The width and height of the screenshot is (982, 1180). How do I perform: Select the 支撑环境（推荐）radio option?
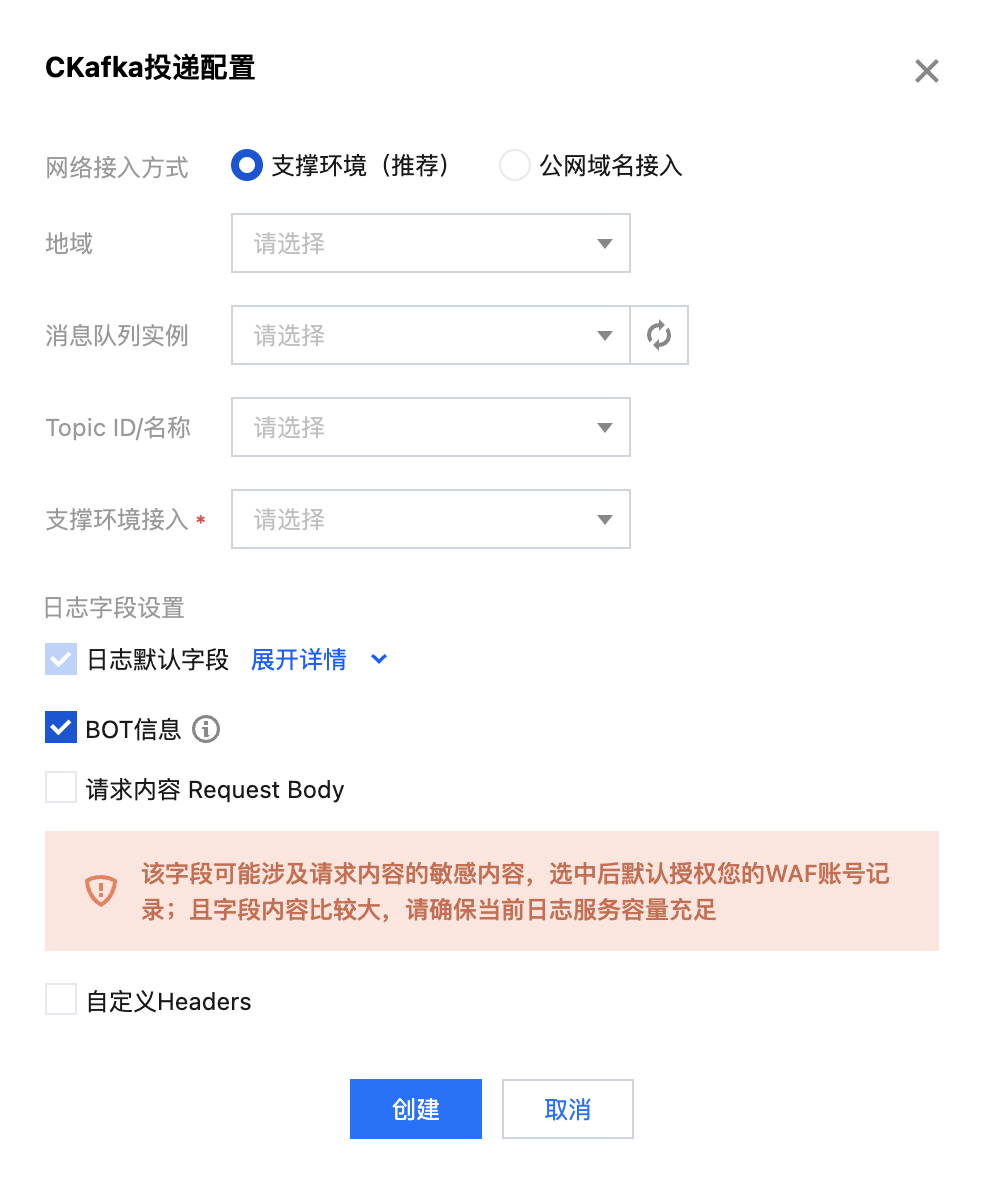247,165
